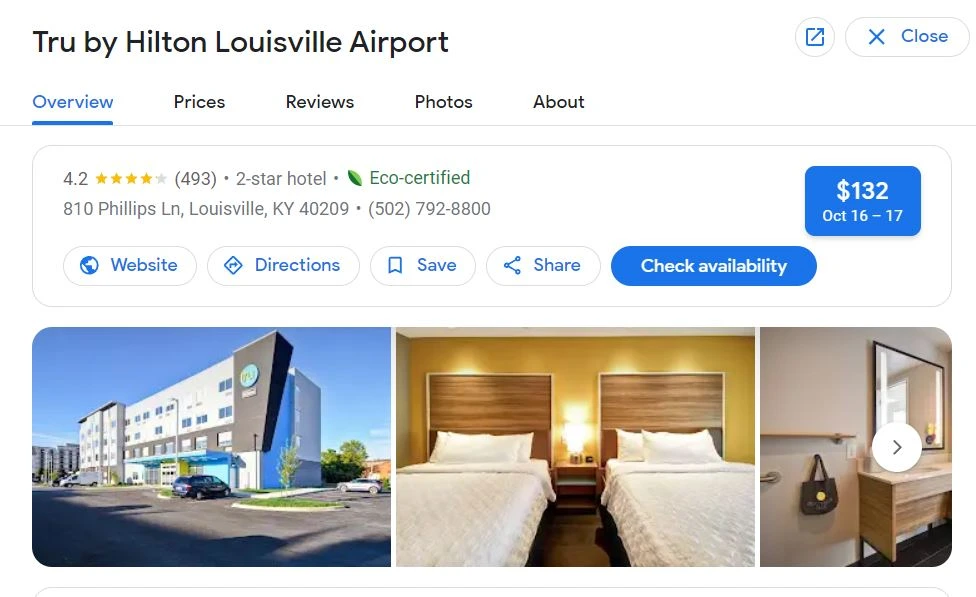Viewport: 976px width, 597px height.
Task: Tap Check availability button
Action: pyautogui.click(x=713, y=266)
